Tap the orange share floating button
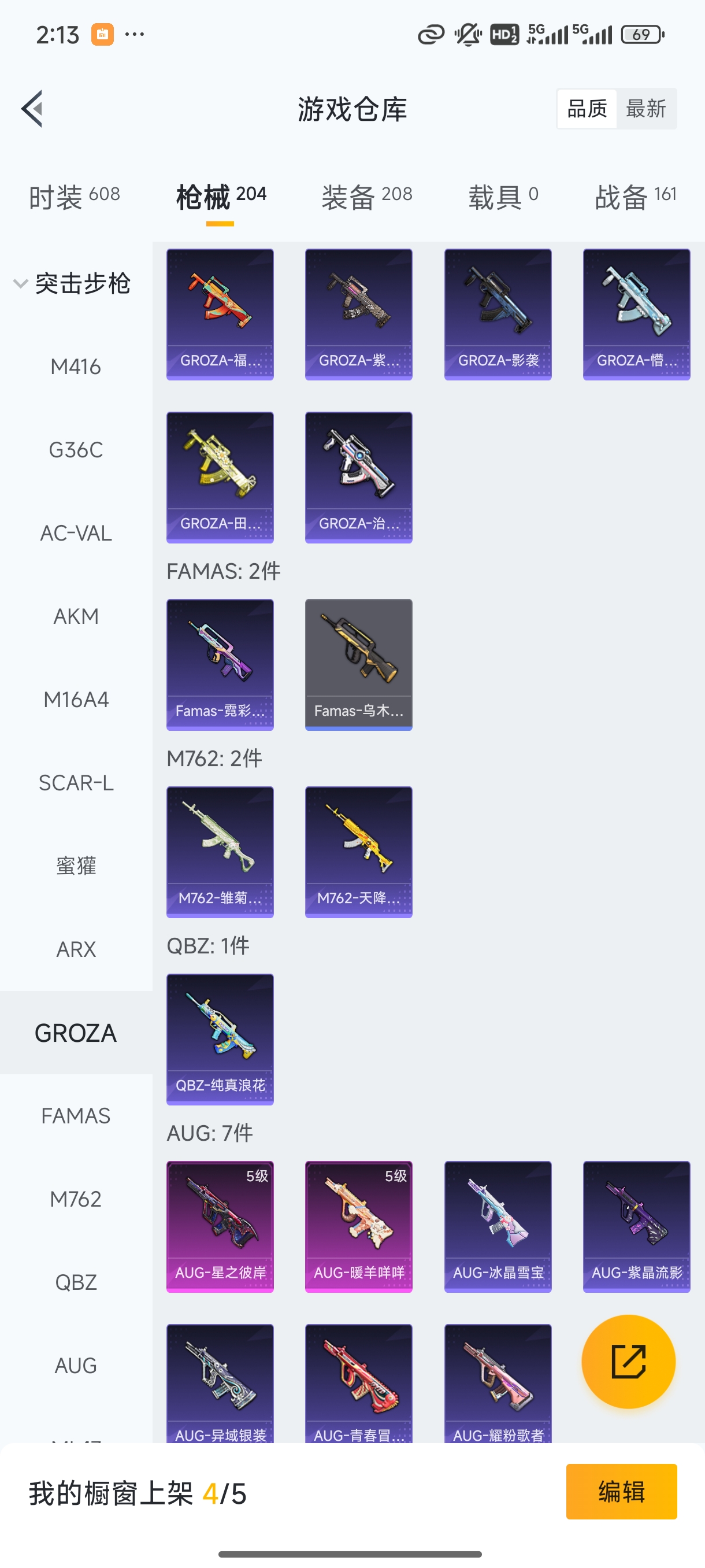Viewport: 705px width, 1568px height. 628,1361
